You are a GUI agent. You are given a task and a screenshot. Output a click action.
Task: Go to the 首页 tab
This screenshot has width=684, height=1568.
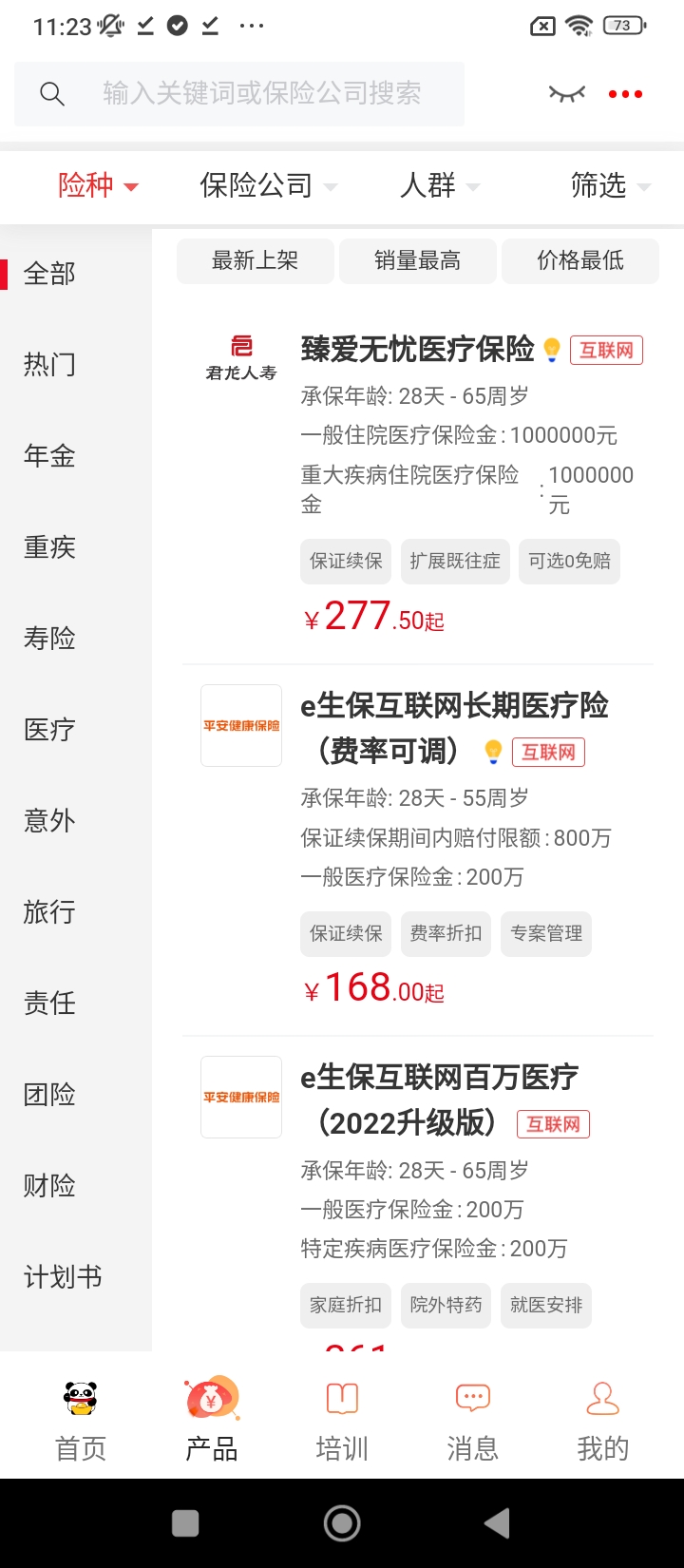tap(81, 1421)
